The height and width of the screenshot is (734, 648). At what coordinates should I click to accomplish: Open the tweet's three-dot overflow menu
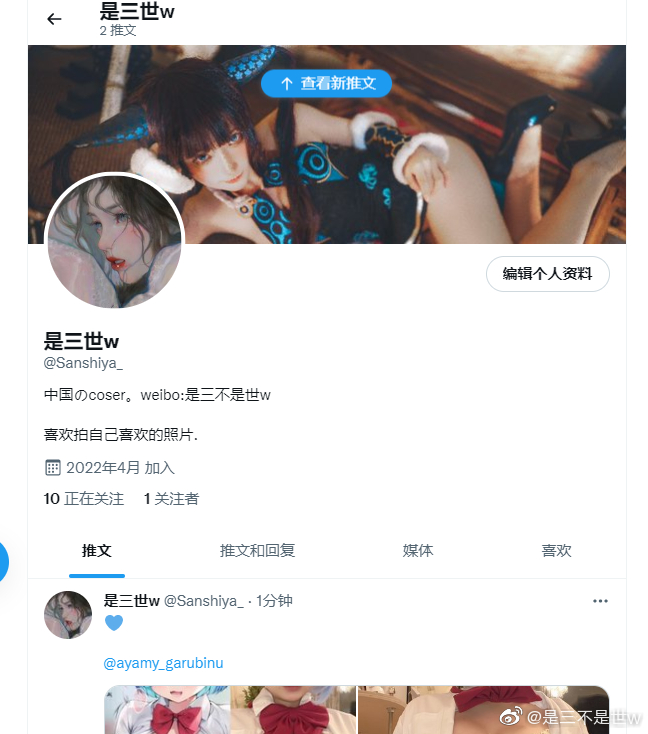[600, 601]
